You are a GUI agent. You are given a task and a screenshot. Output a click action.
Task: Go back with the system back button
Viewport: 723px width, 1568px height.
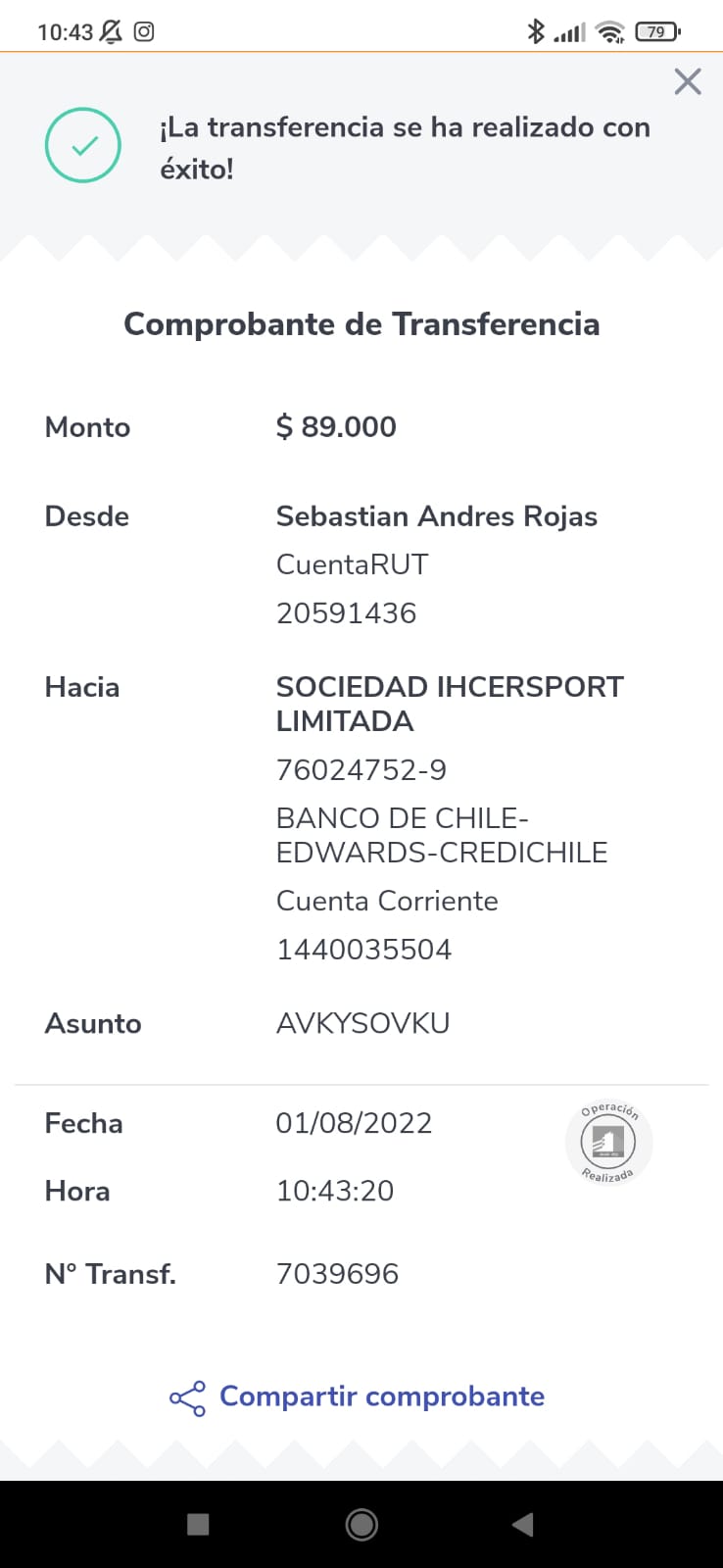click(x=523, y=1524)
